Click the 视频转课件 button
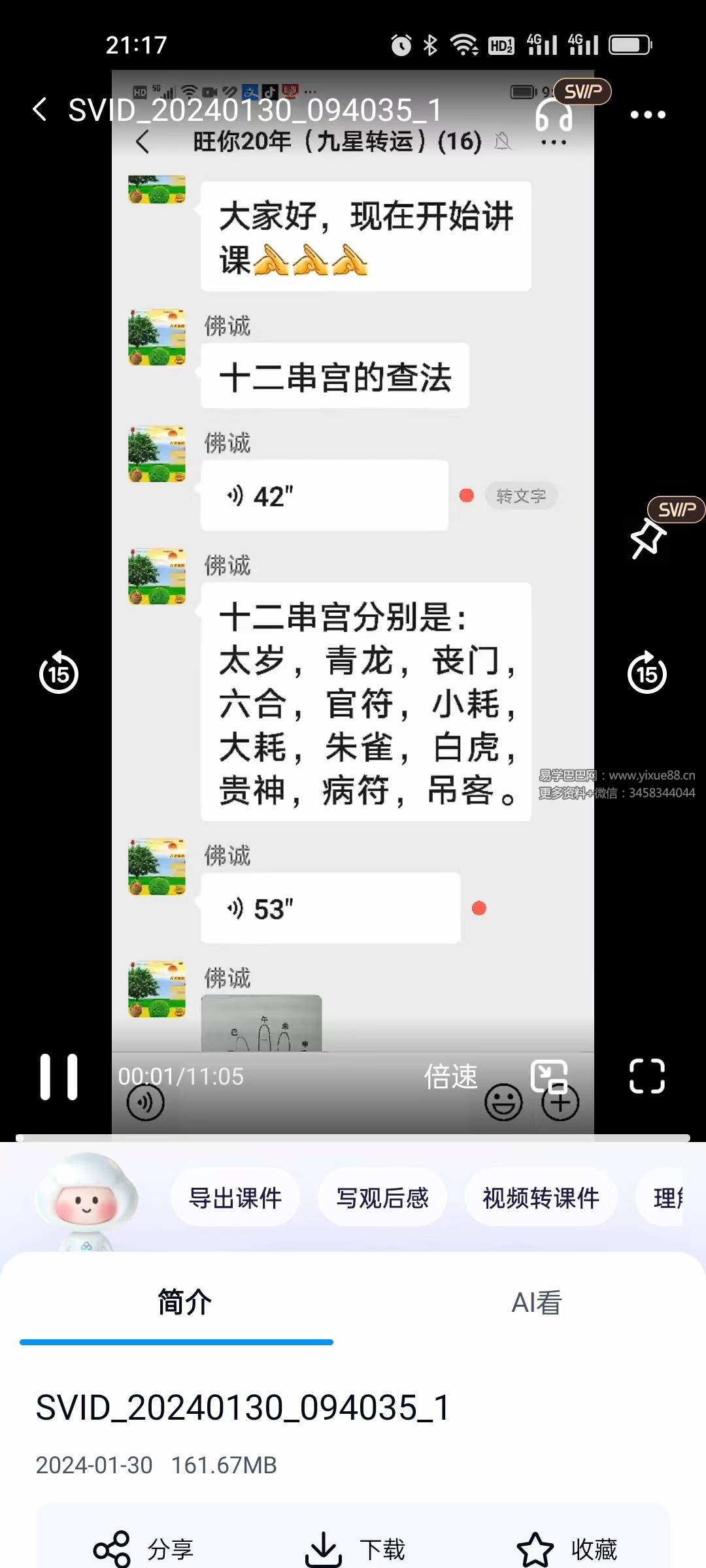Screen dimensions: 706x1568 (541, 1198)
